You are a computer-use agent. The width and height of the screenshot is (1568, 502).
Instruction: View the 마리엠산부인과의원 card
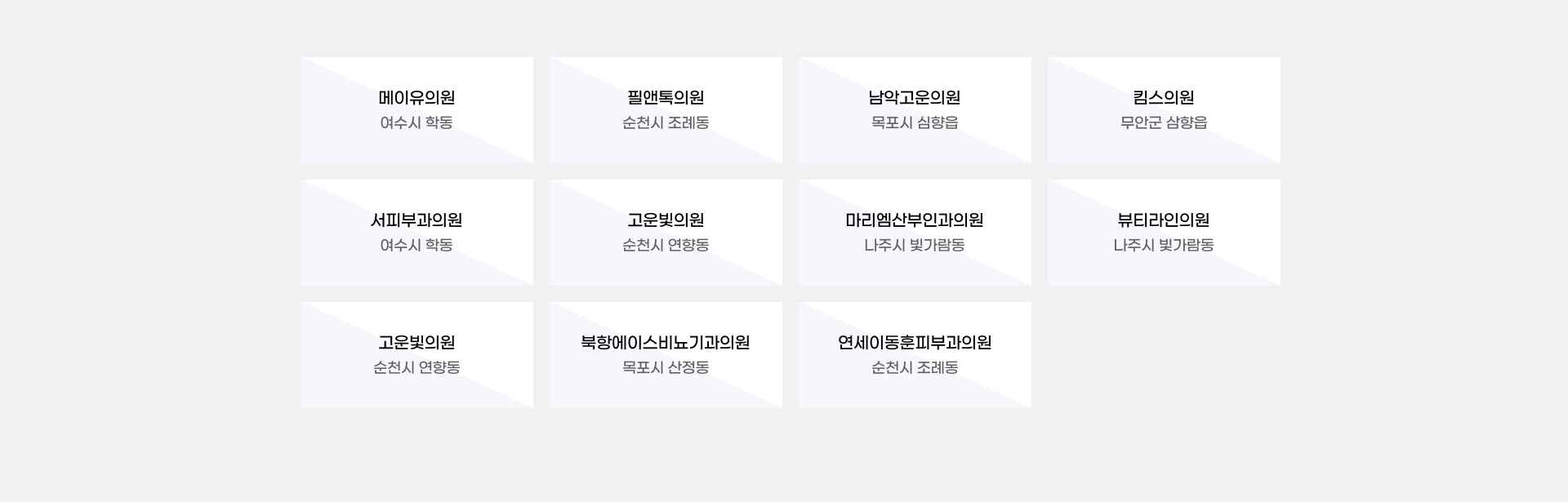point(915,232)
